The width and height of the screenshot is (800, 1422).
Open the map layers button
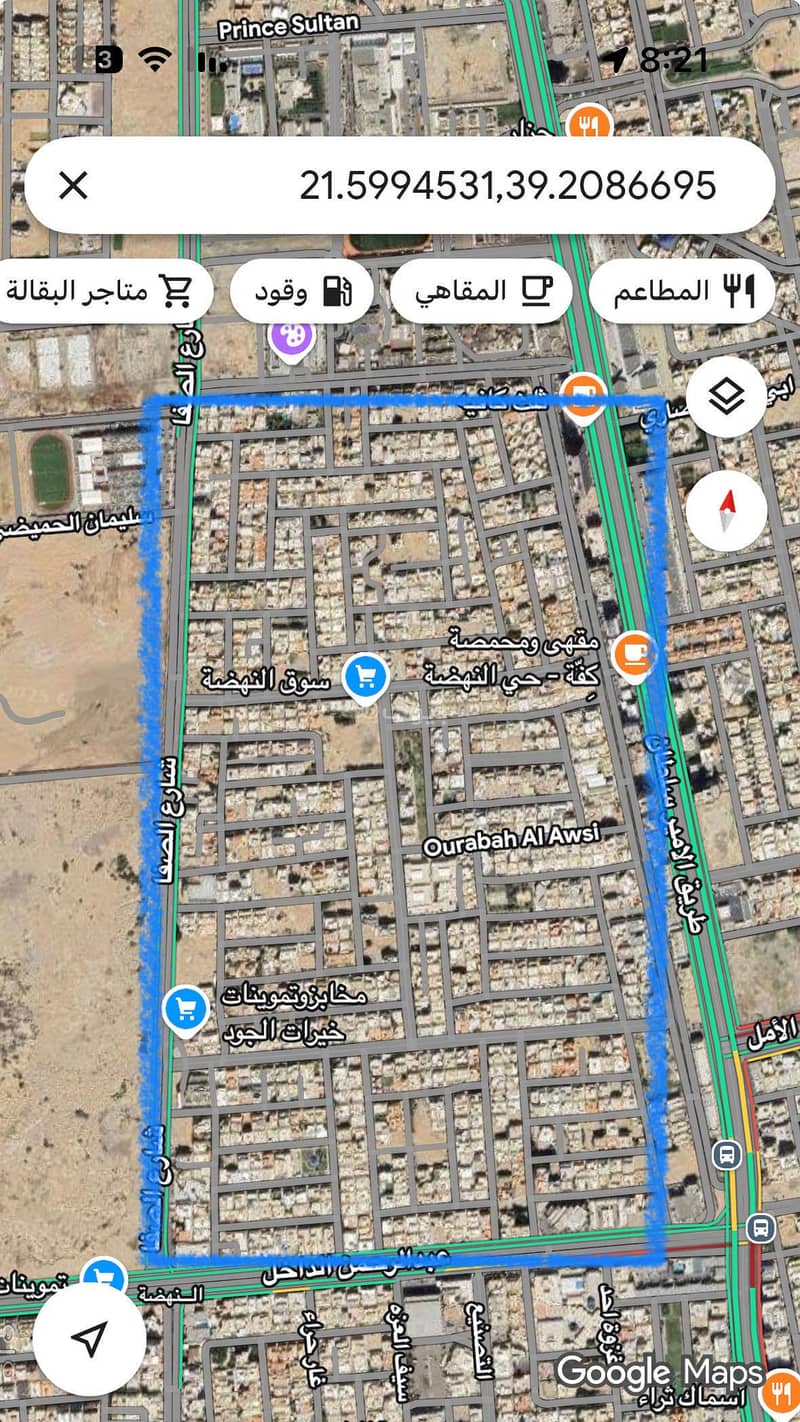coord(727,397)
